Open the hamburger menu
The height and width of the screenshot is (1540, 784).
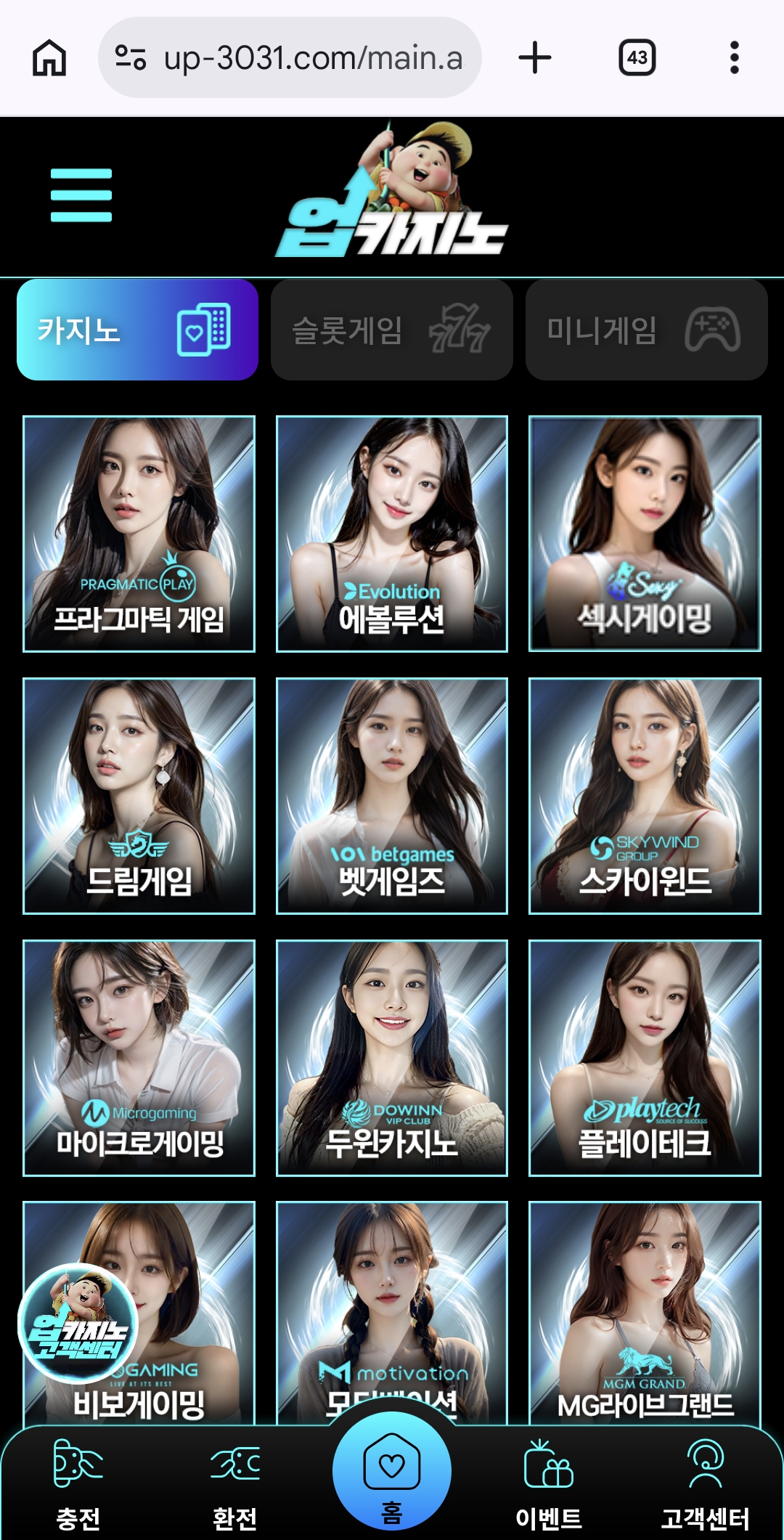coord(81,195)
